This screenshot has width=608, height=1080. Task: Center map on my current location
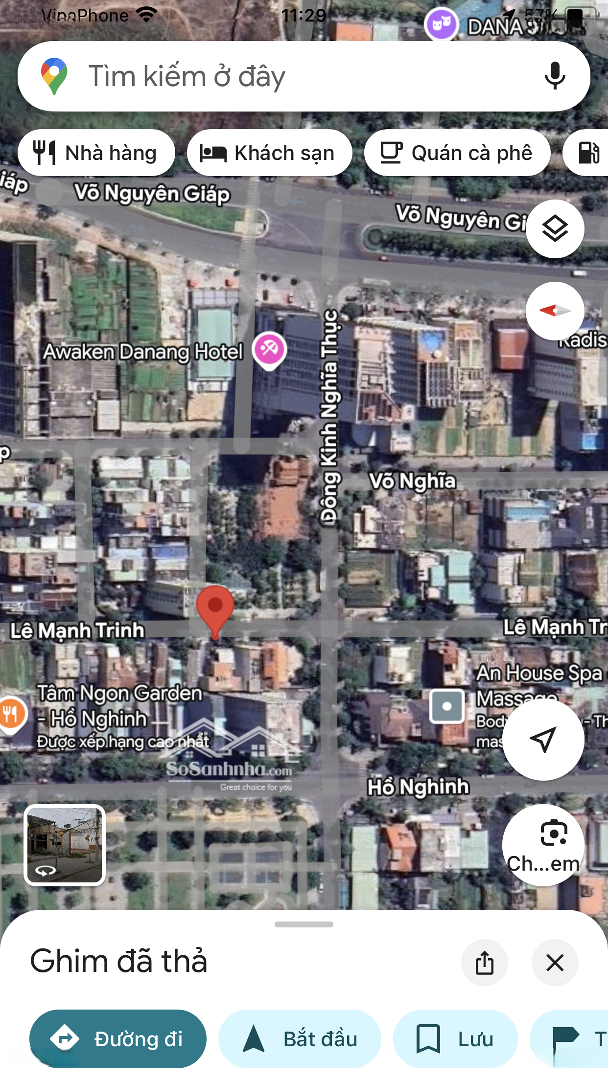coord(543,740)
